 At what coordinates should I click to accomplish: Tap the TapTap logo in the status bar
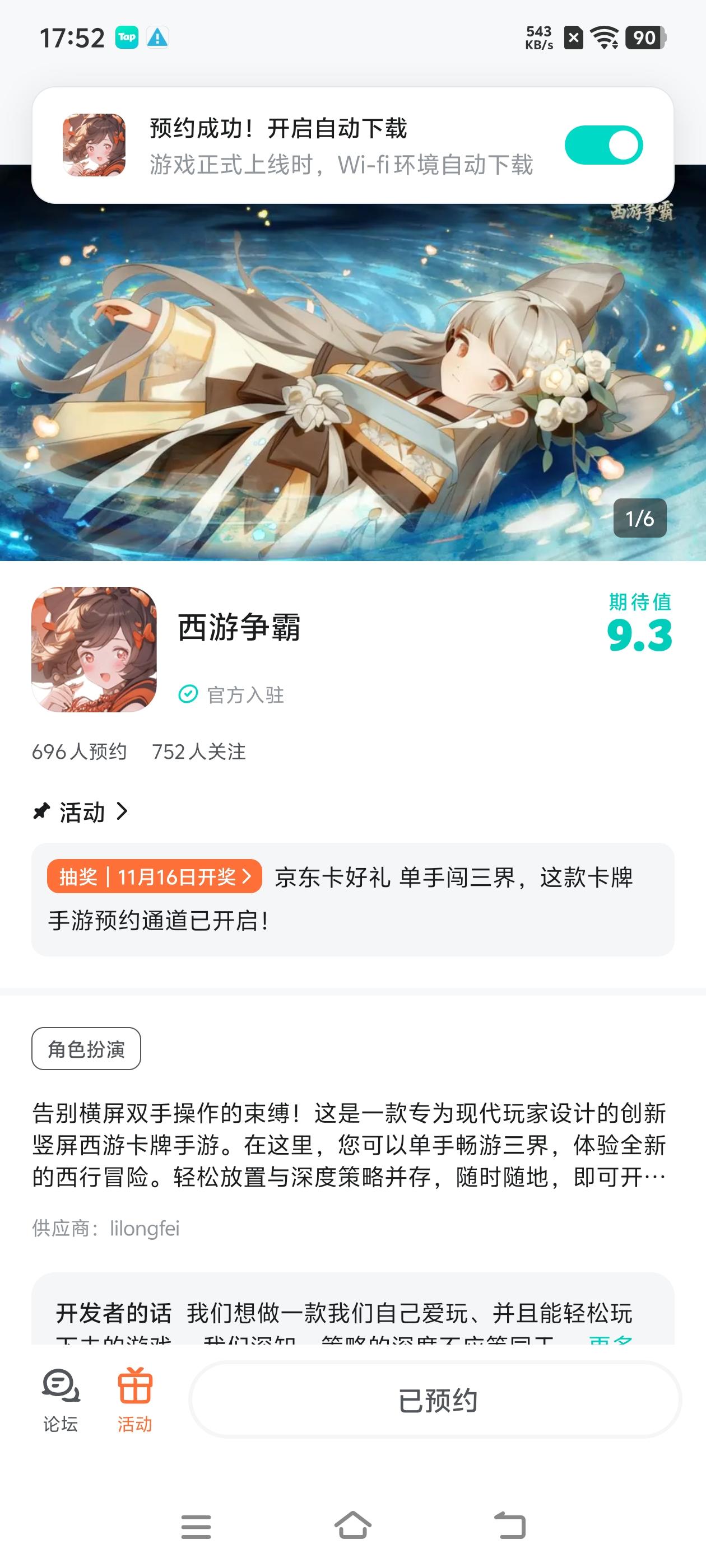tap(126, 38)
